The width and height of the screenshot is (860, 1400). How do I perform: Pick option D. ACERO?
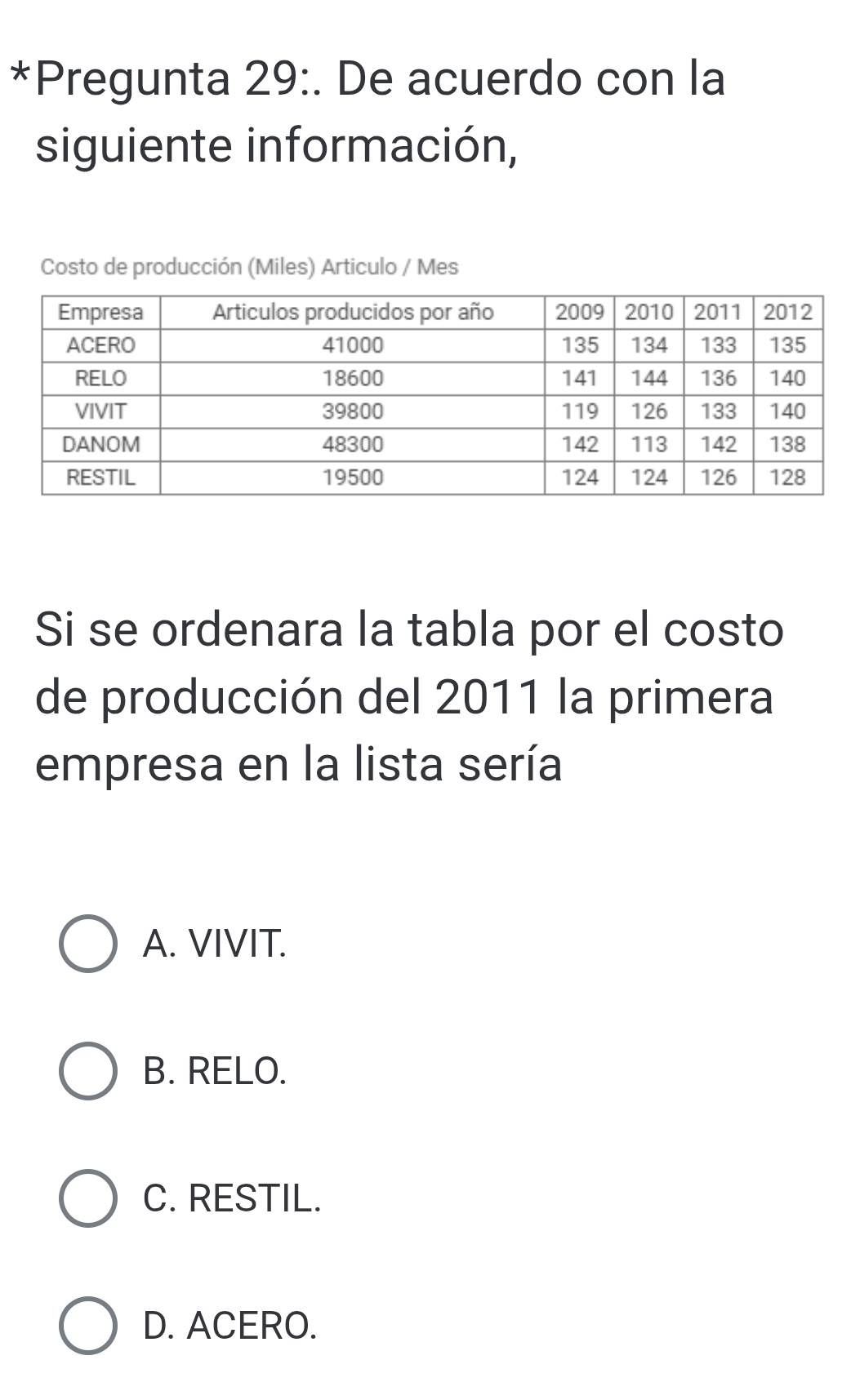tap(87, 1325)
